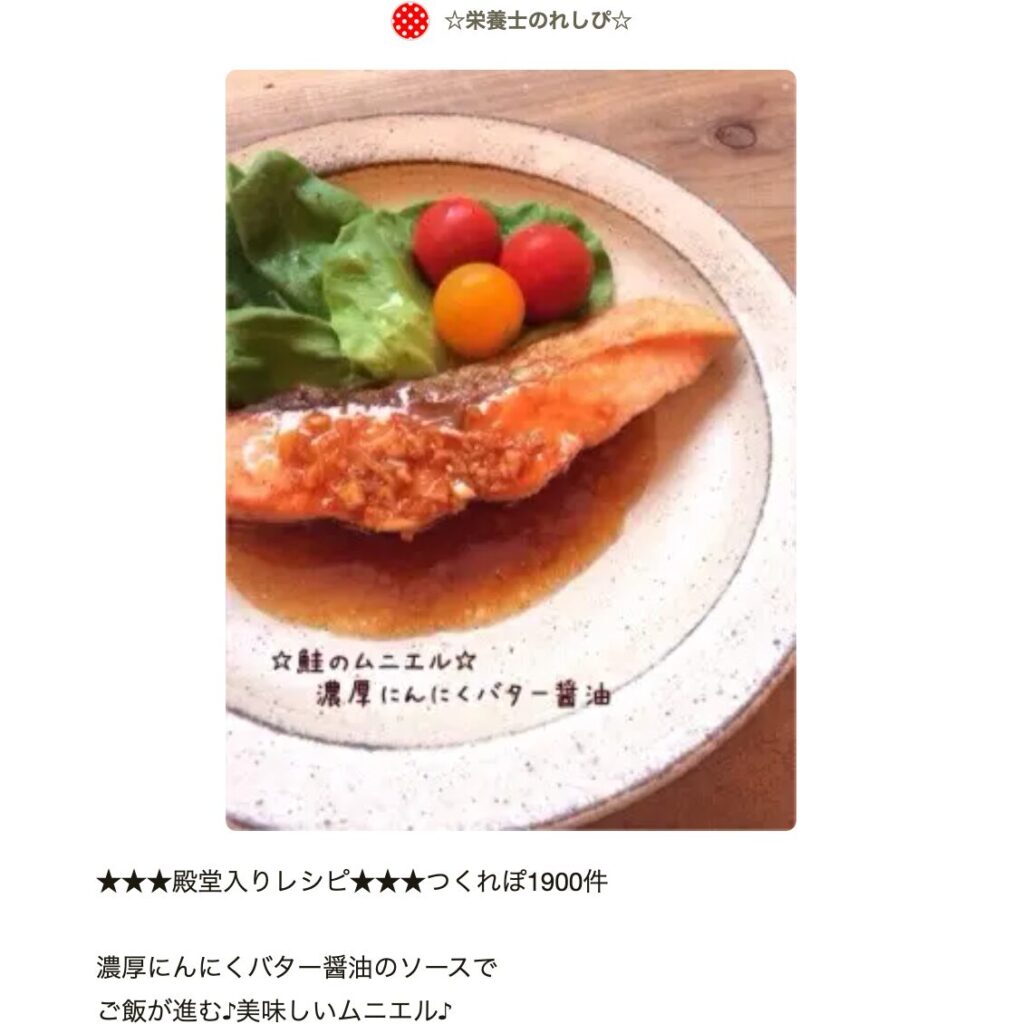Screen dimensions: 1022x1024
Task: Open the ☆栄養士のれしぴ☆ author profile
Action: pos(537,21)
